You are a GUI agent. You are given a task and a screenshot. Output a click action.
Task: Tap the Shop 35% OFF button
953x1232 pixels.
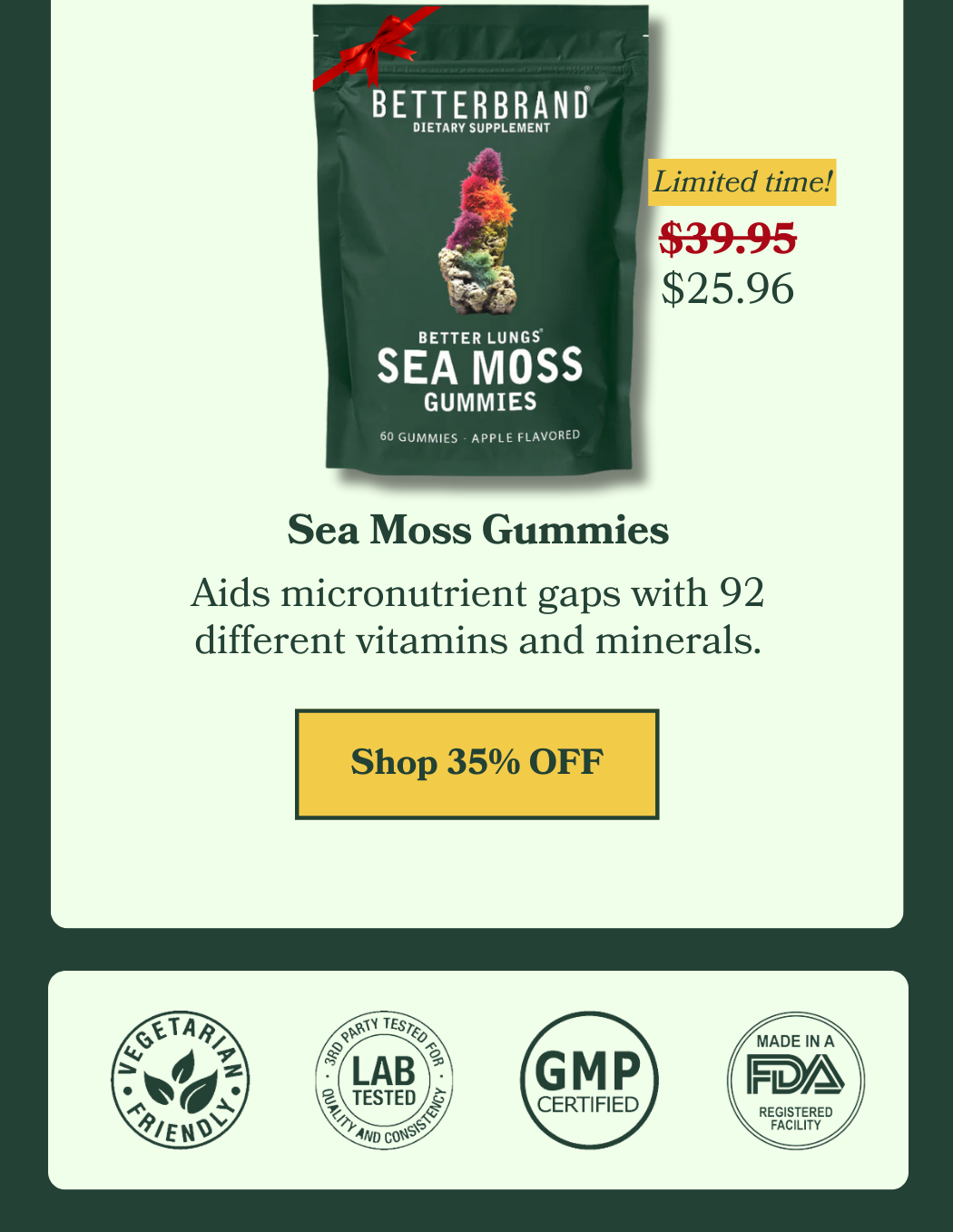pos(476,763)
